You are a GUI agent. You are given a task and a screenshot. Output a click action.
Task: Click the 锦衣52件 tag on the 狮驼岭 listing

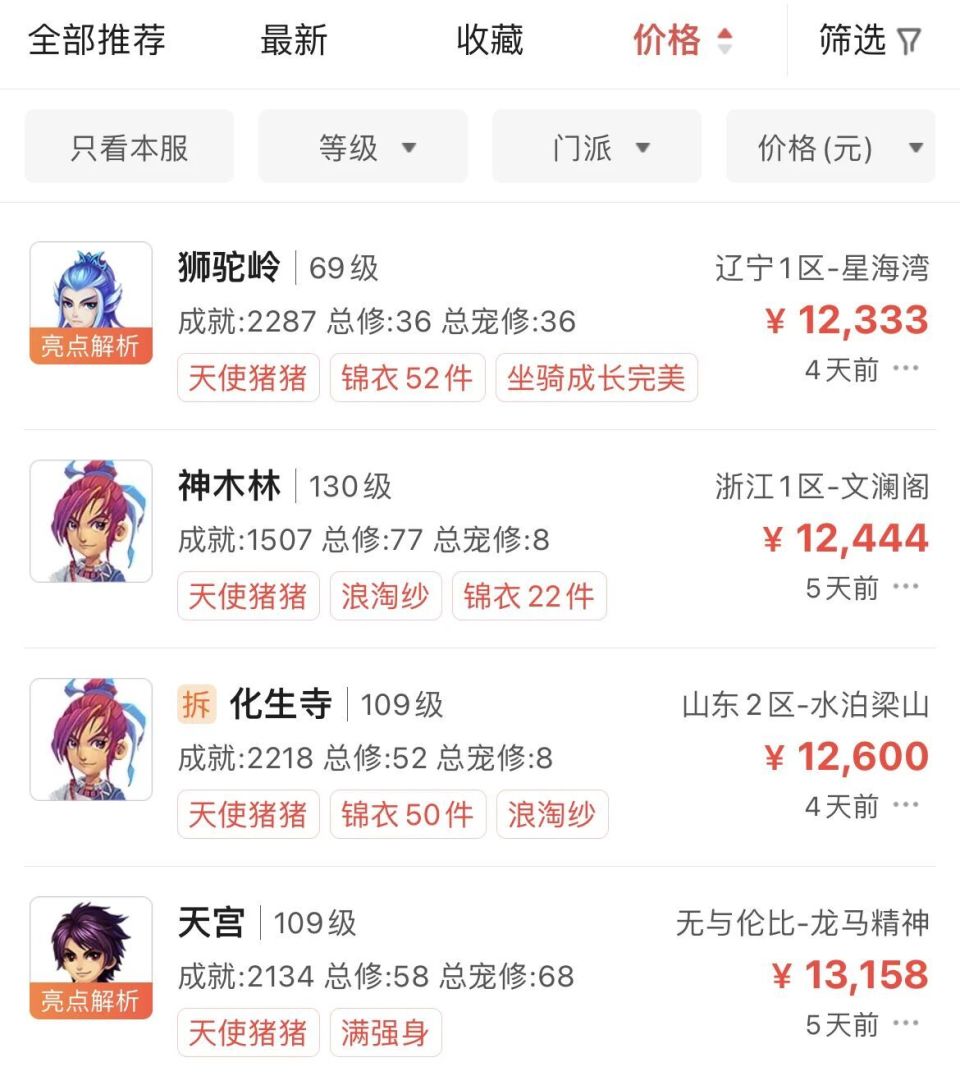(x=407, y=378)
